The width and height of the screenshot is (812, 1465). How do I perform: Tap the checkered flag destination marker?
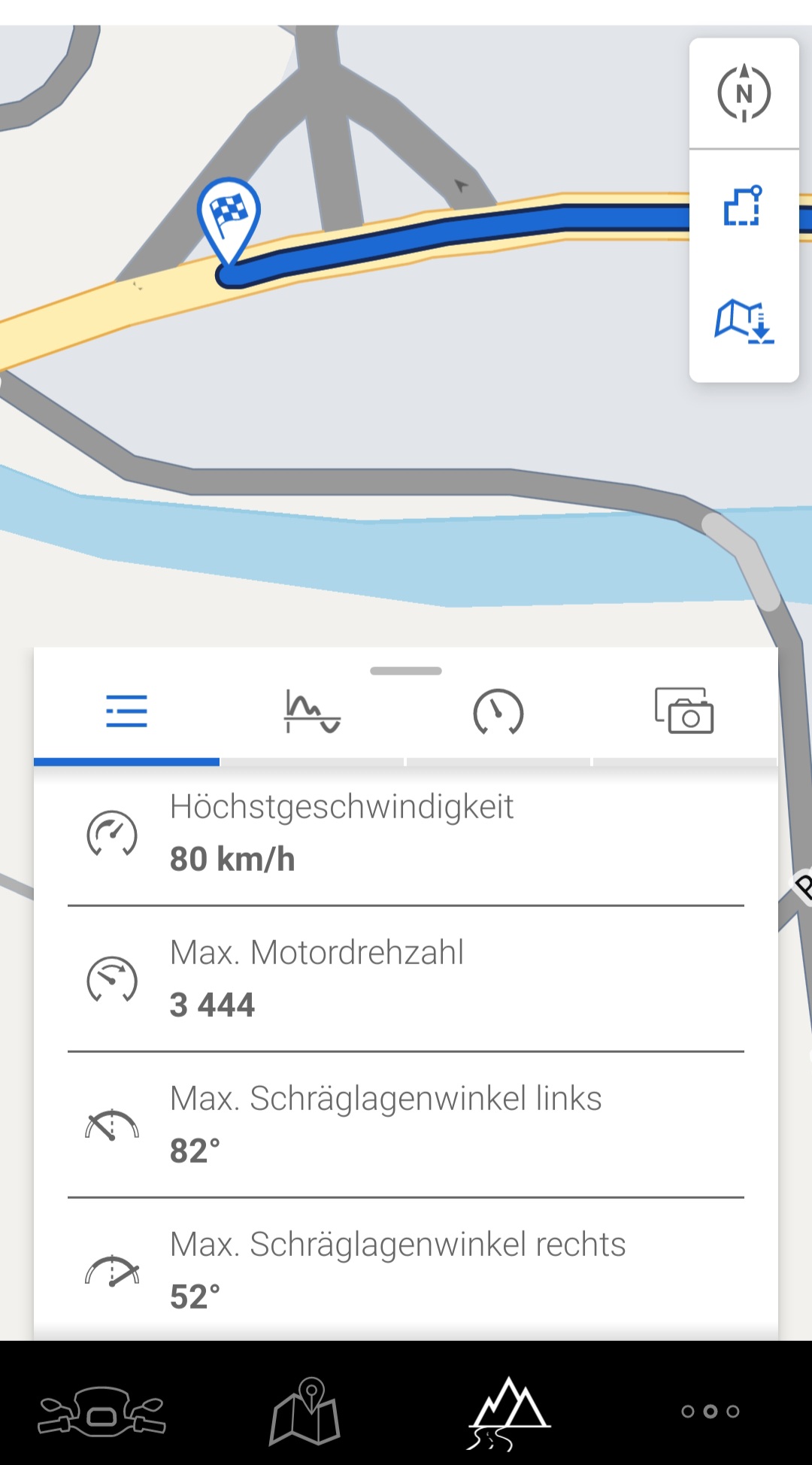[229, 215]
